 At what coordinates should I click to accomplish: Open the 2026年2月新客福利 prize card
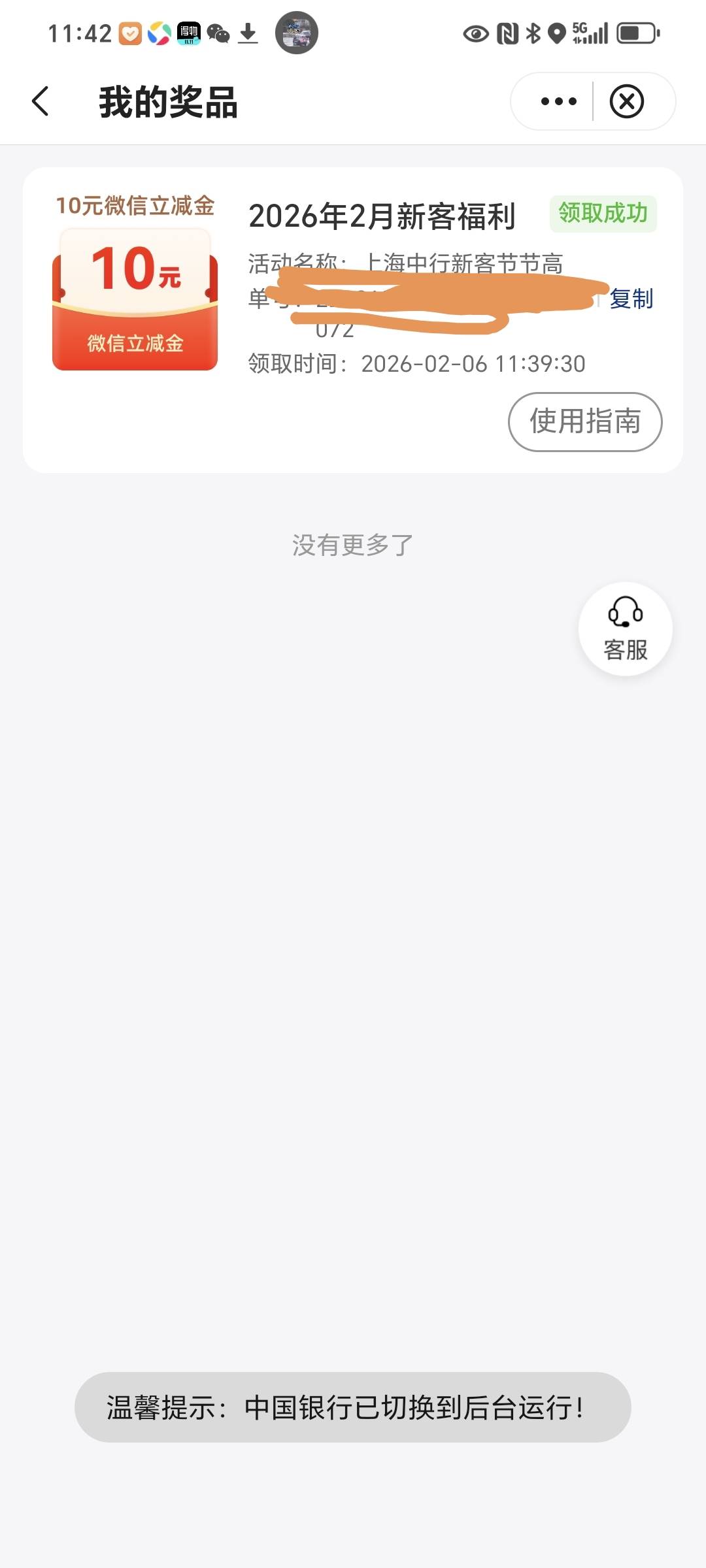coord(353,319)
